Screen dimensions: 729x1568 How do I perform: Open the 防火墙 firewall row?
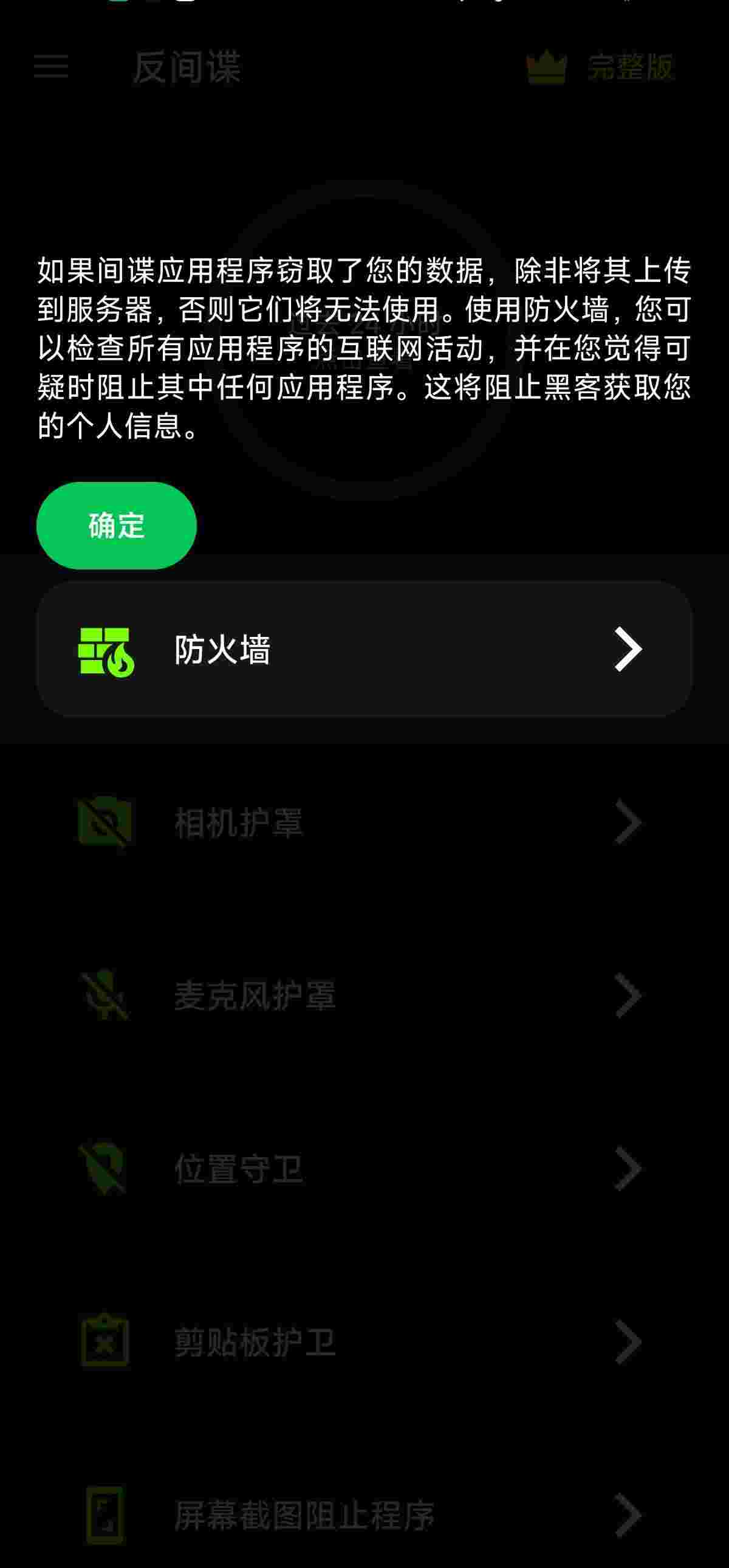(364, 649)
